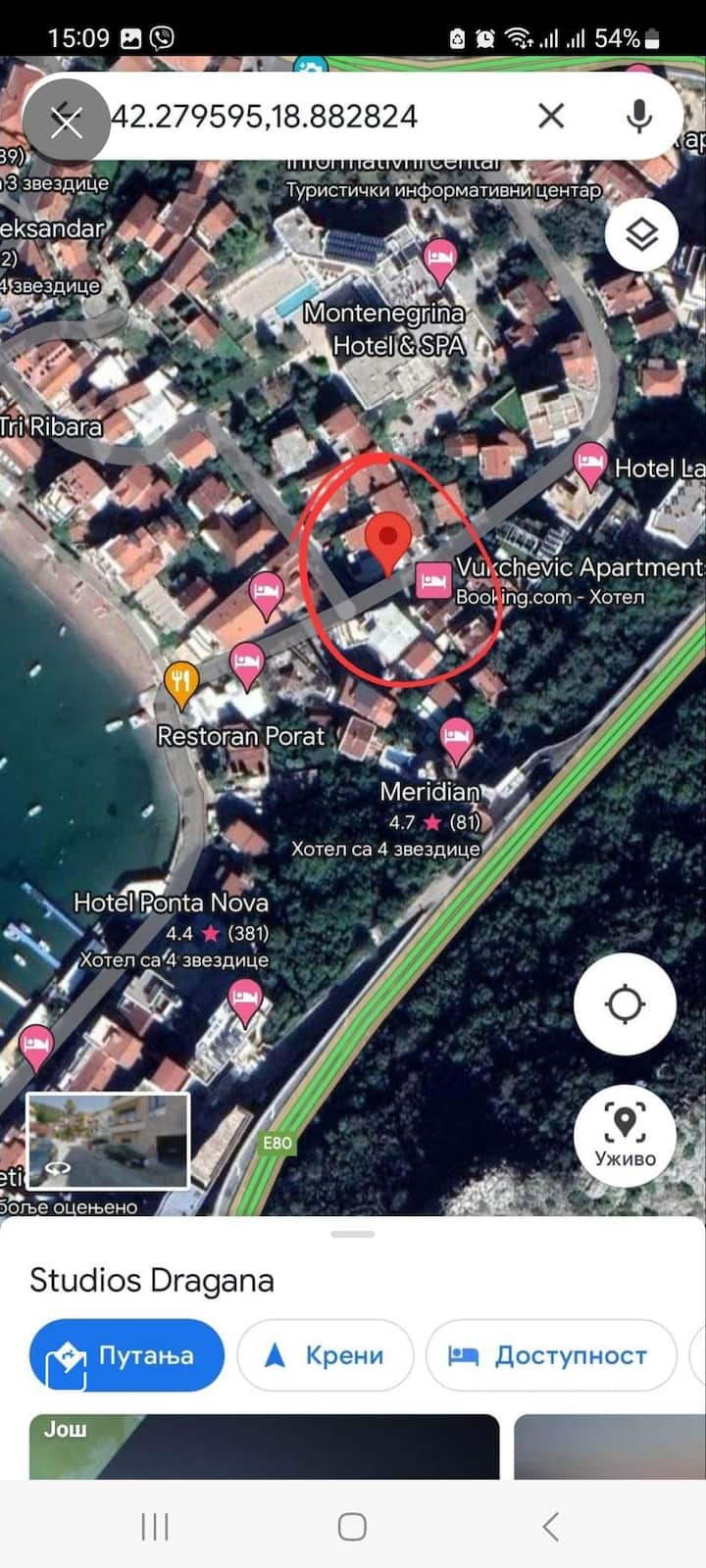Start navigation with the Крени button
The image size is (706, 1568).
pyautogui.click(x=325, y=1355)
